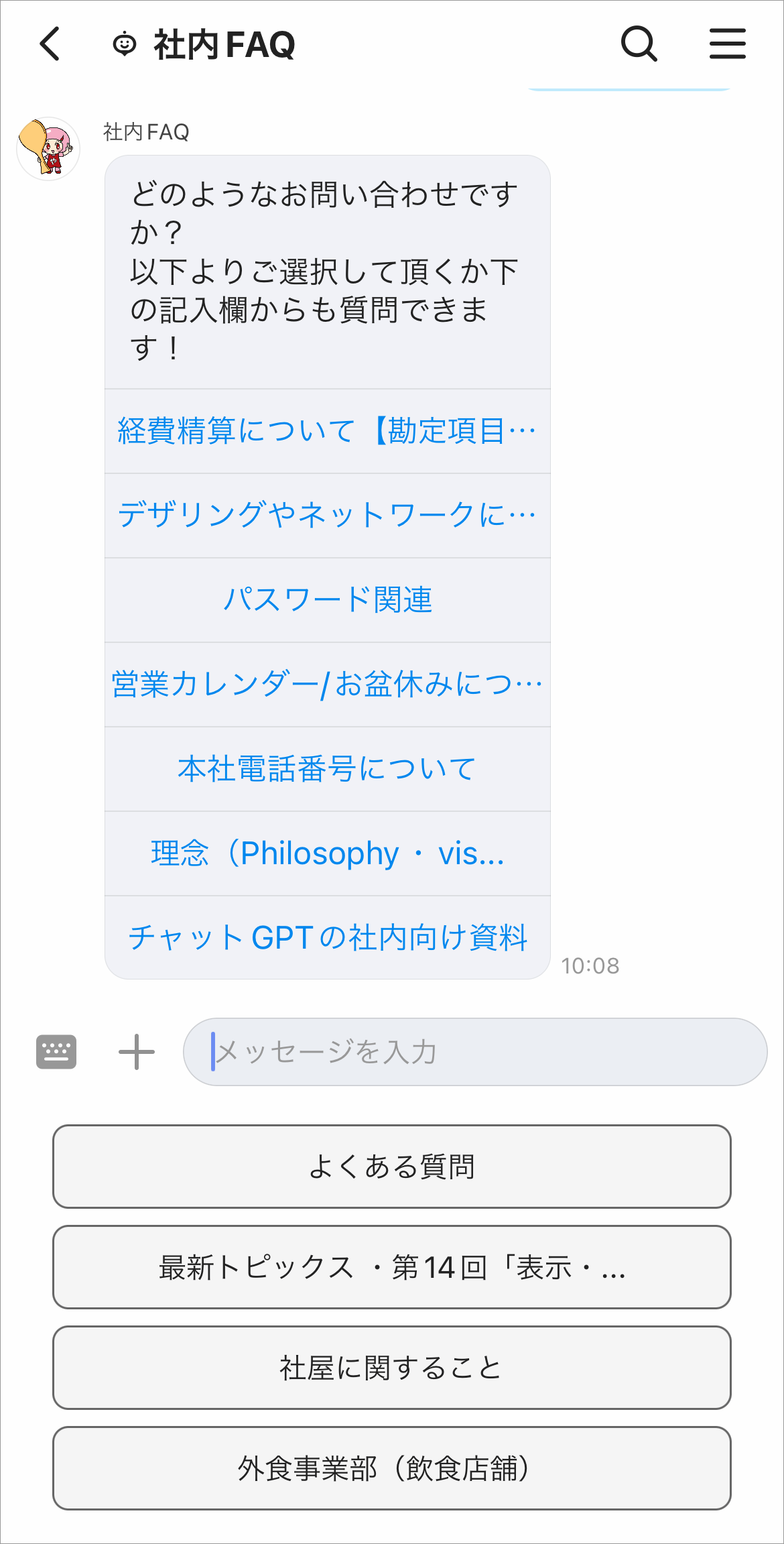This screenshot has width=784, height=1544.
Task: Select チャットGPTの社内向け資料
Action: pyautogui.click(x=327, y=937)
